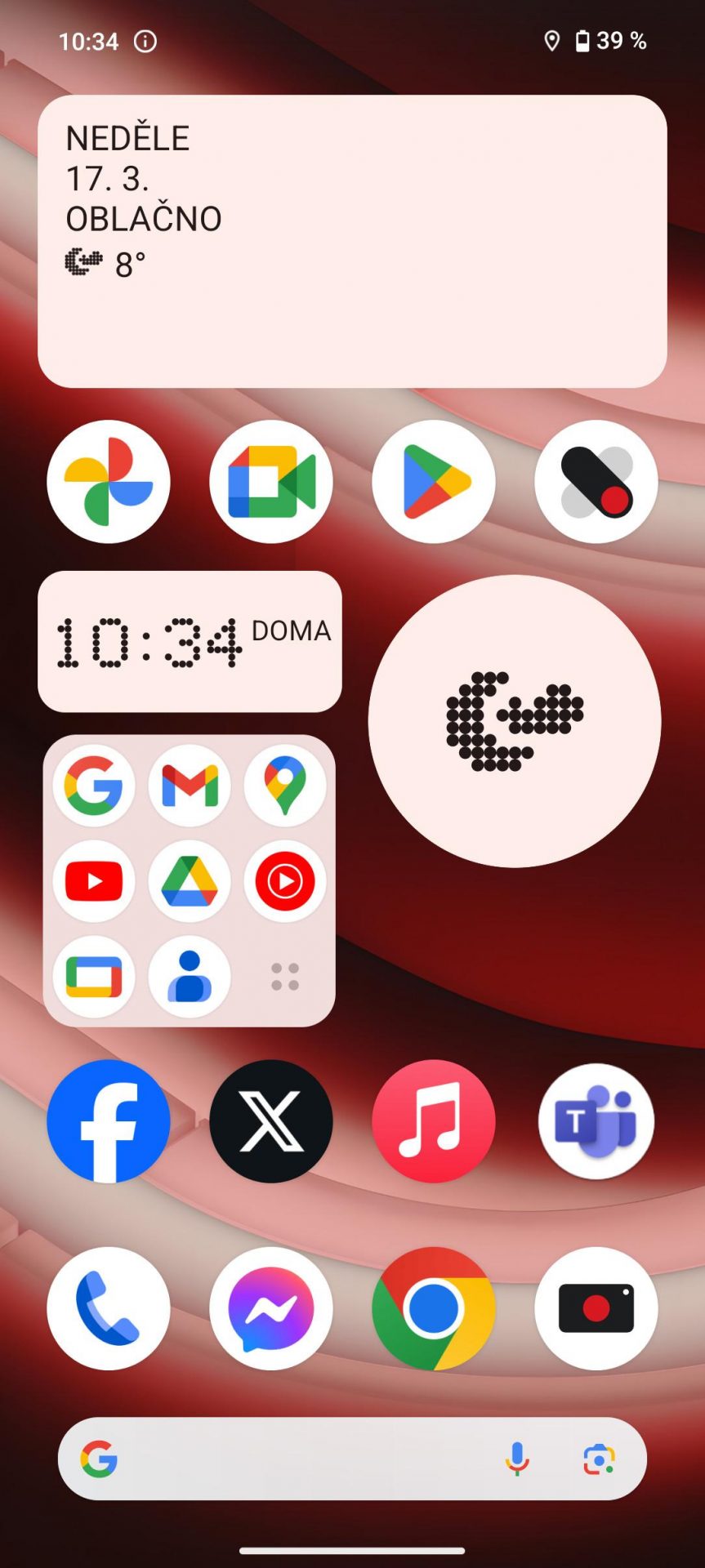Start voice search with the microphone
This screenshot has width=705, height=1568.
click(517, 1459)
